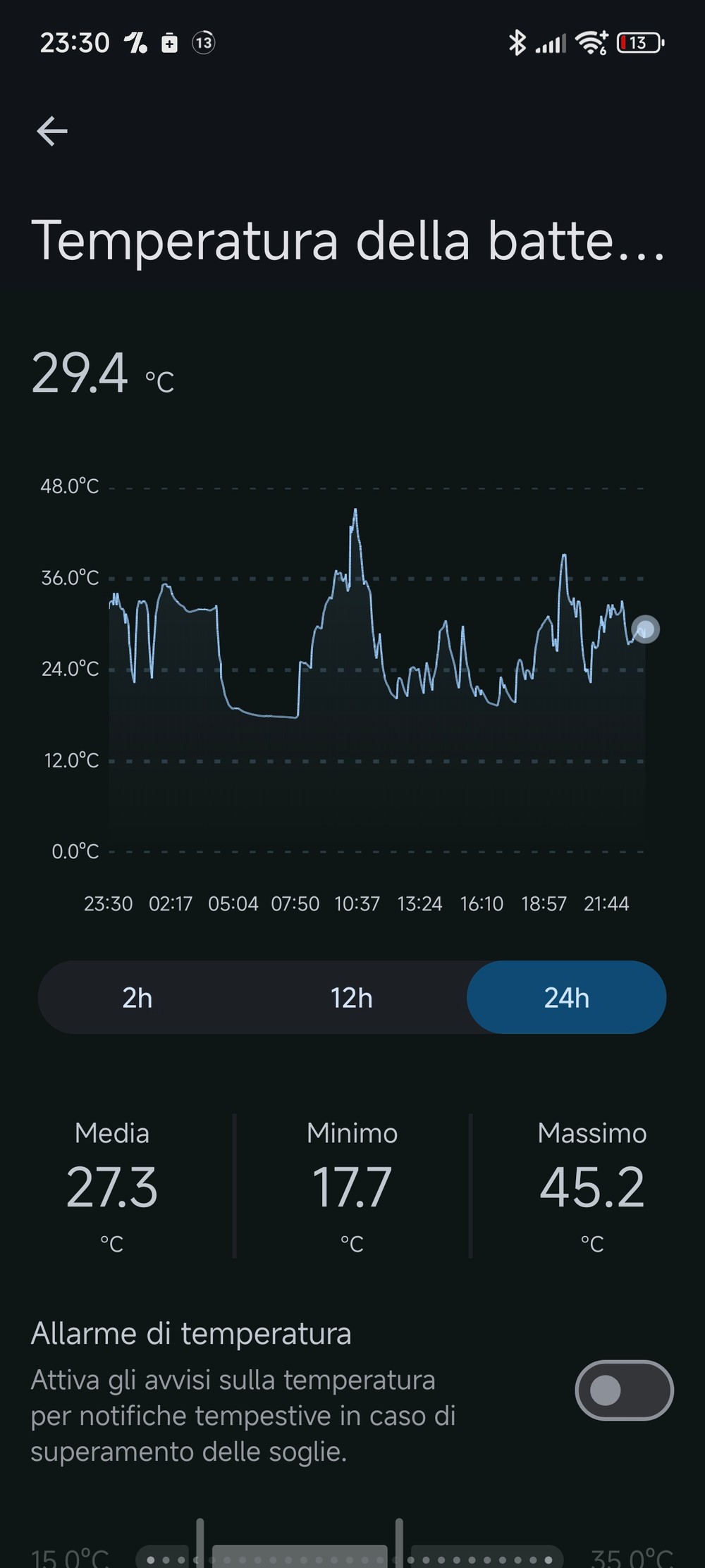Switch the chart to the 2h range
This screenshot has width=705, height=1568.
pyautogui.click(x=137, y=998)
